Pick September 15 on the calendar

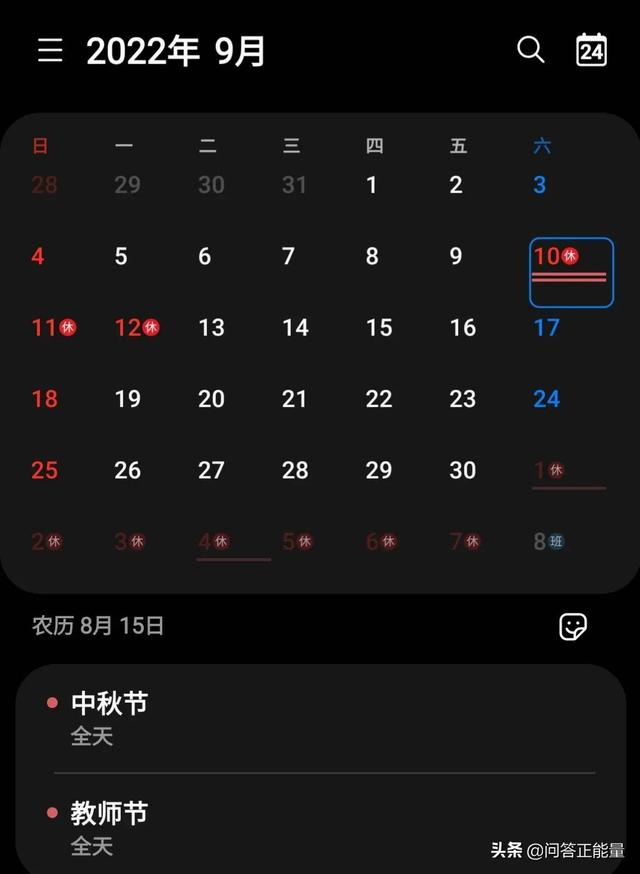[x=379, y=328]
